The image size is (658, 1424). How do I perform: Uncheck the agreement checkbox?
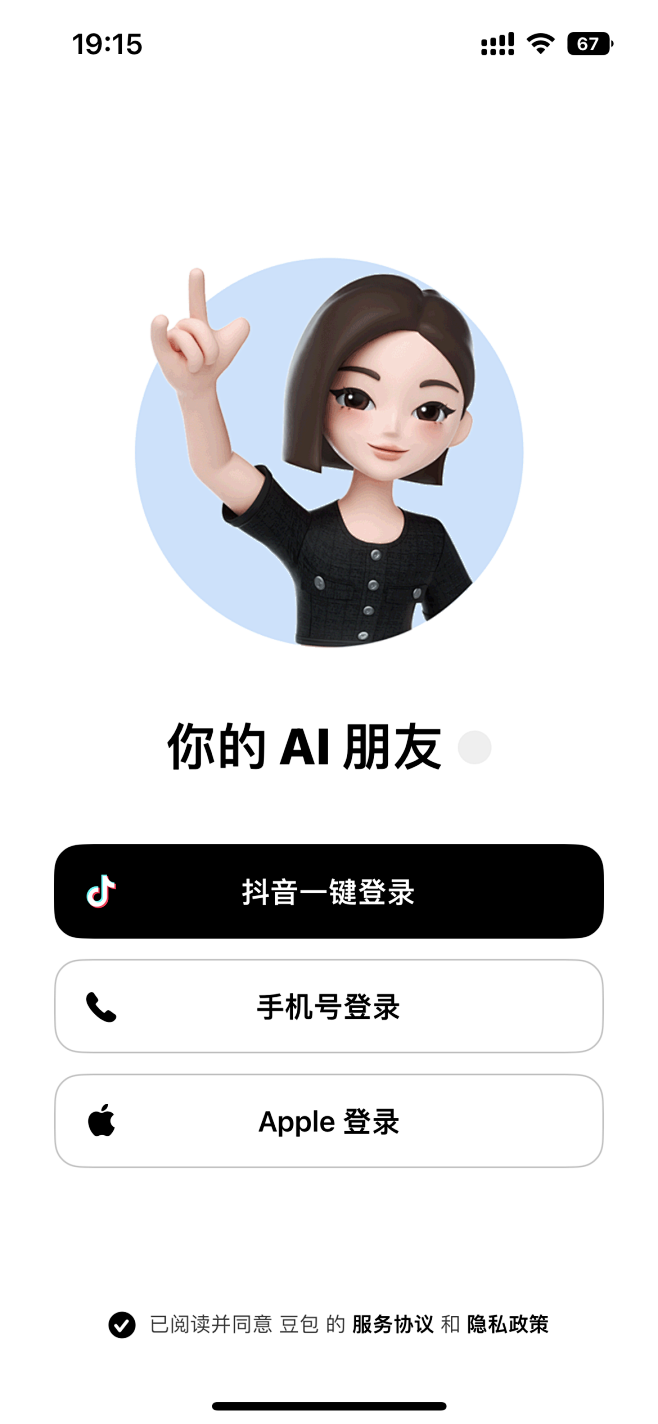click(x=122, y=1325)
